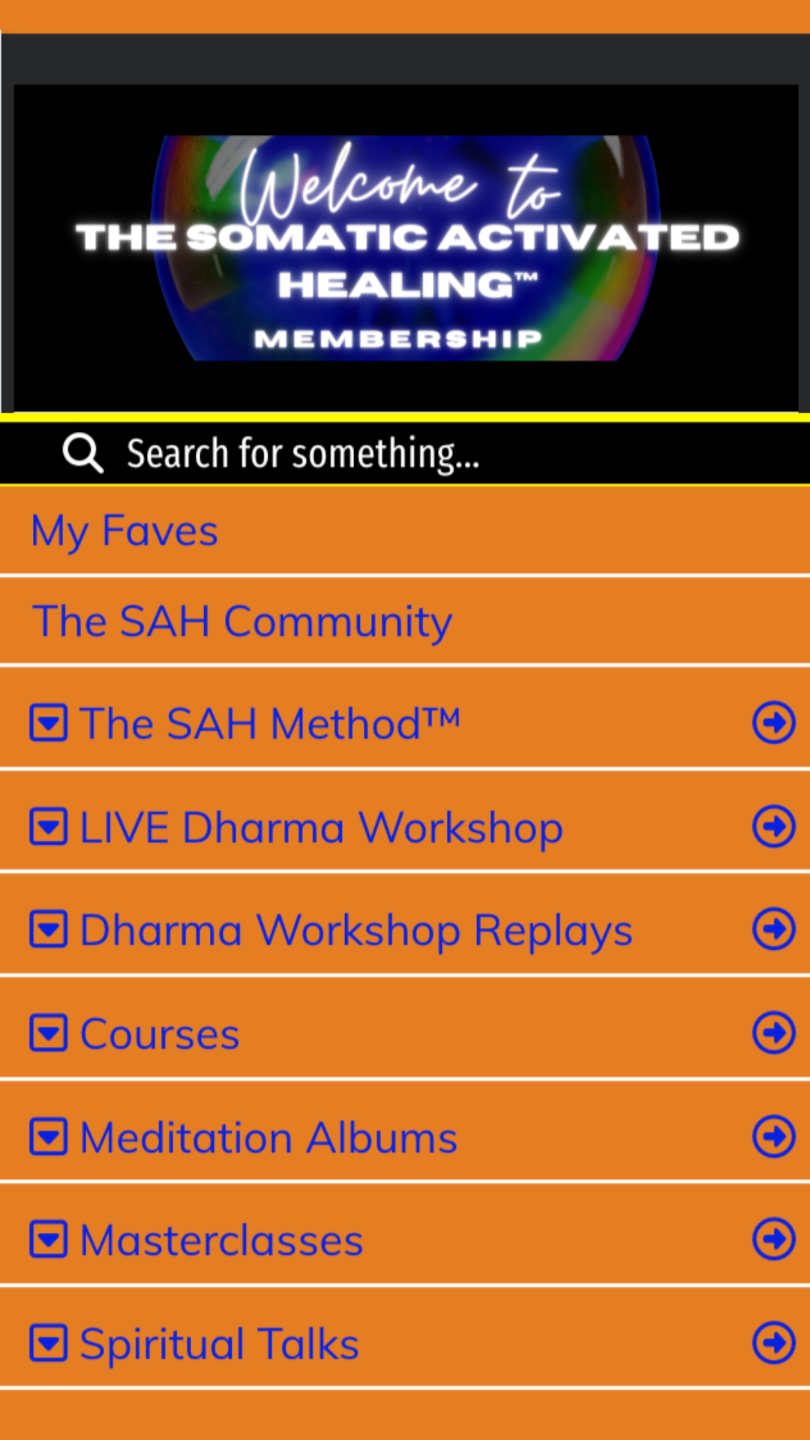The height and width of the screenshot is (1440, 810).
Task: Expand LIVE Dharma Workshop section
Action: coord(48,827)
